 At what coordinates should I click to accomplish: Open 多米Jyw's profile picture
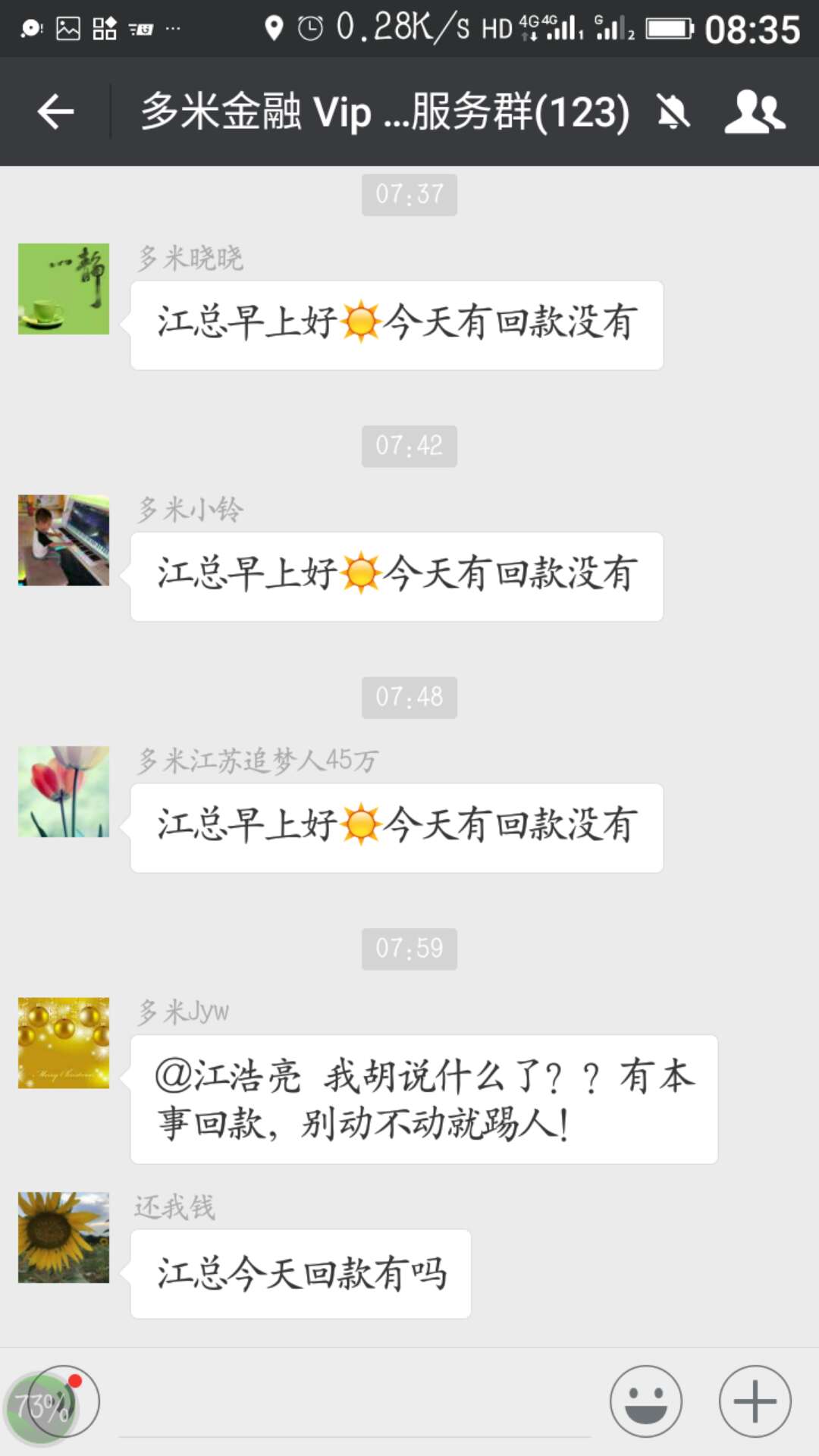click(x=64, y=1043)
